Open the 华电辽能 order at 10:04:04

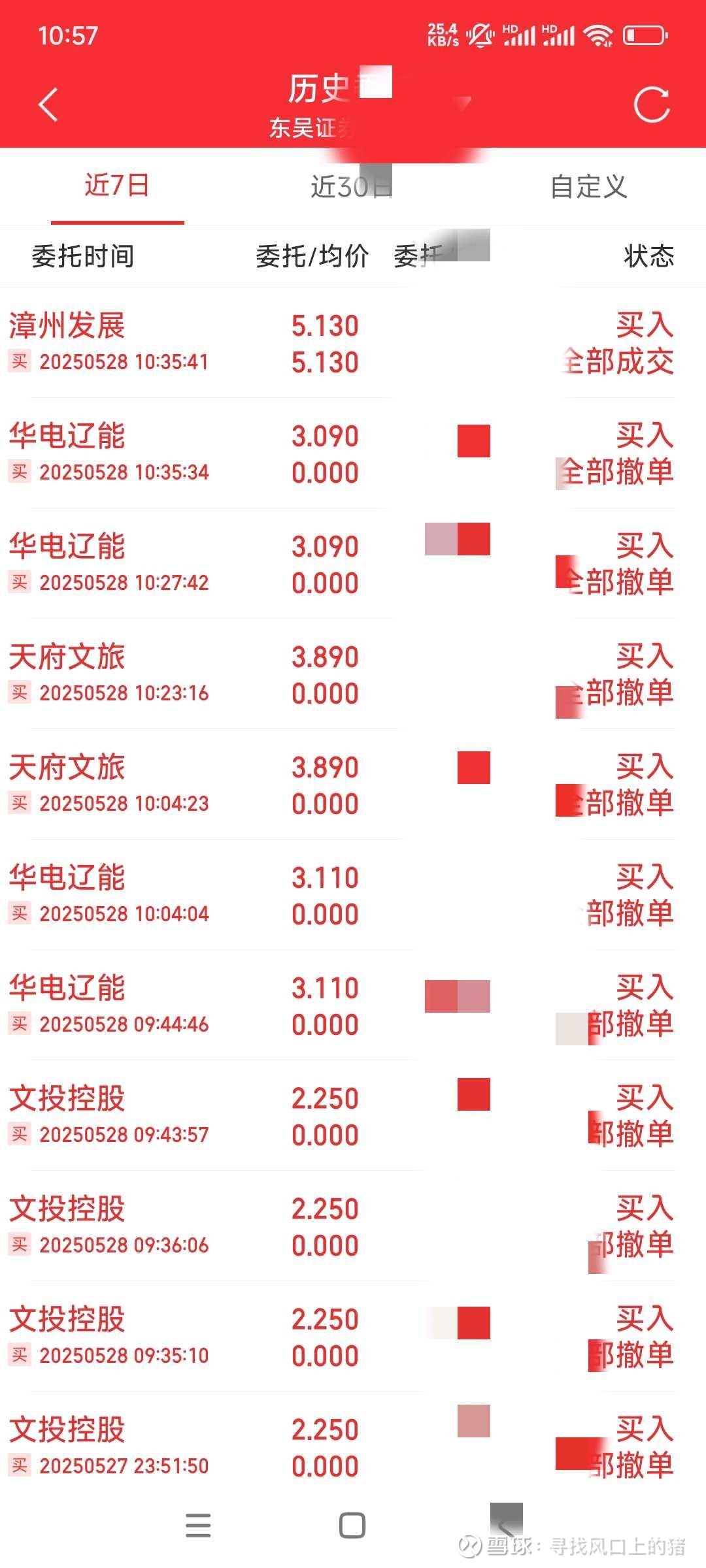click(353, 895)
